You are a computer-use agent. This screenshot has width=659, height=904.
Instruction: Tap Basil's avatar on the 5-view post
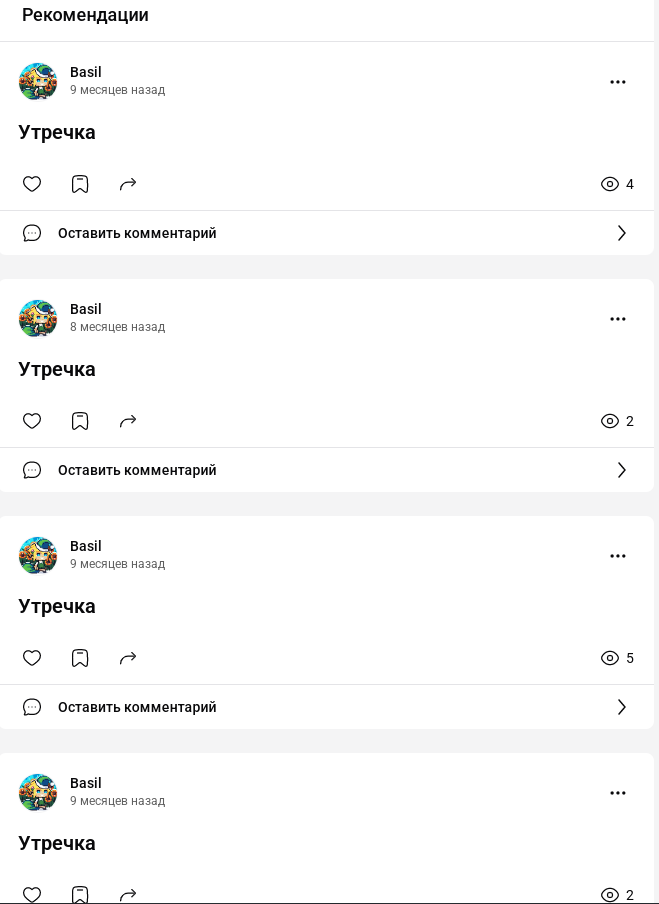click(x=38, y=556)
